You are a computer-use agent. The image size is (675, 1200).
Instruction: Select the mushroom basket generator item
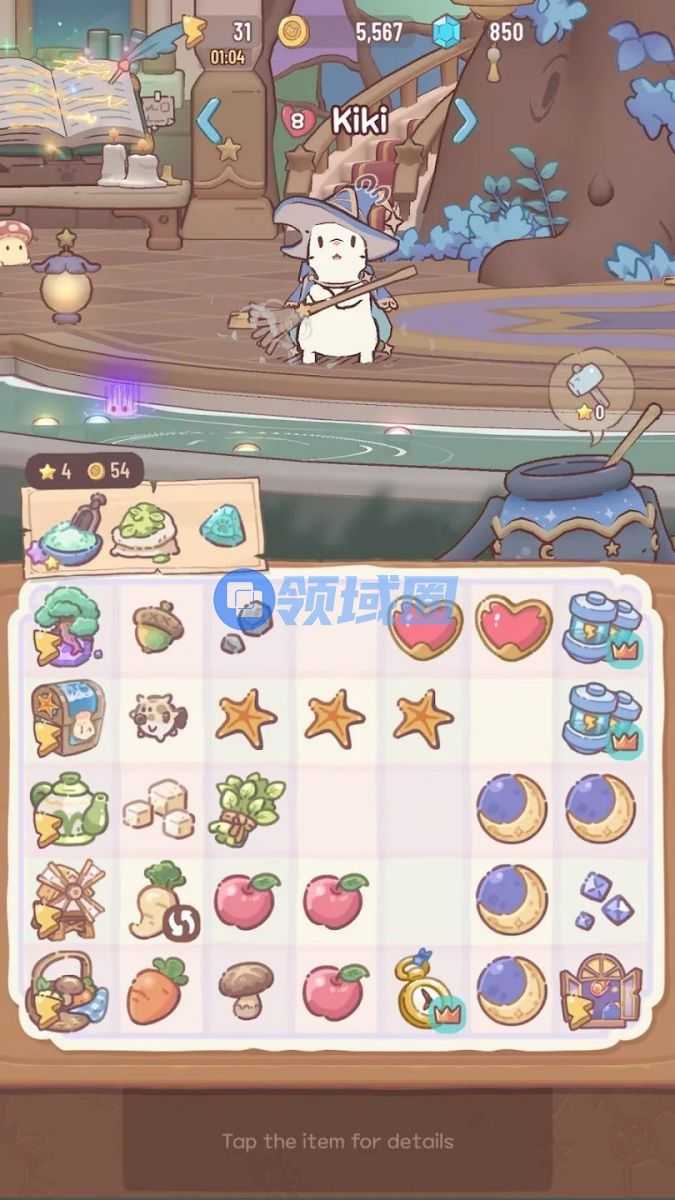(64, 989)
